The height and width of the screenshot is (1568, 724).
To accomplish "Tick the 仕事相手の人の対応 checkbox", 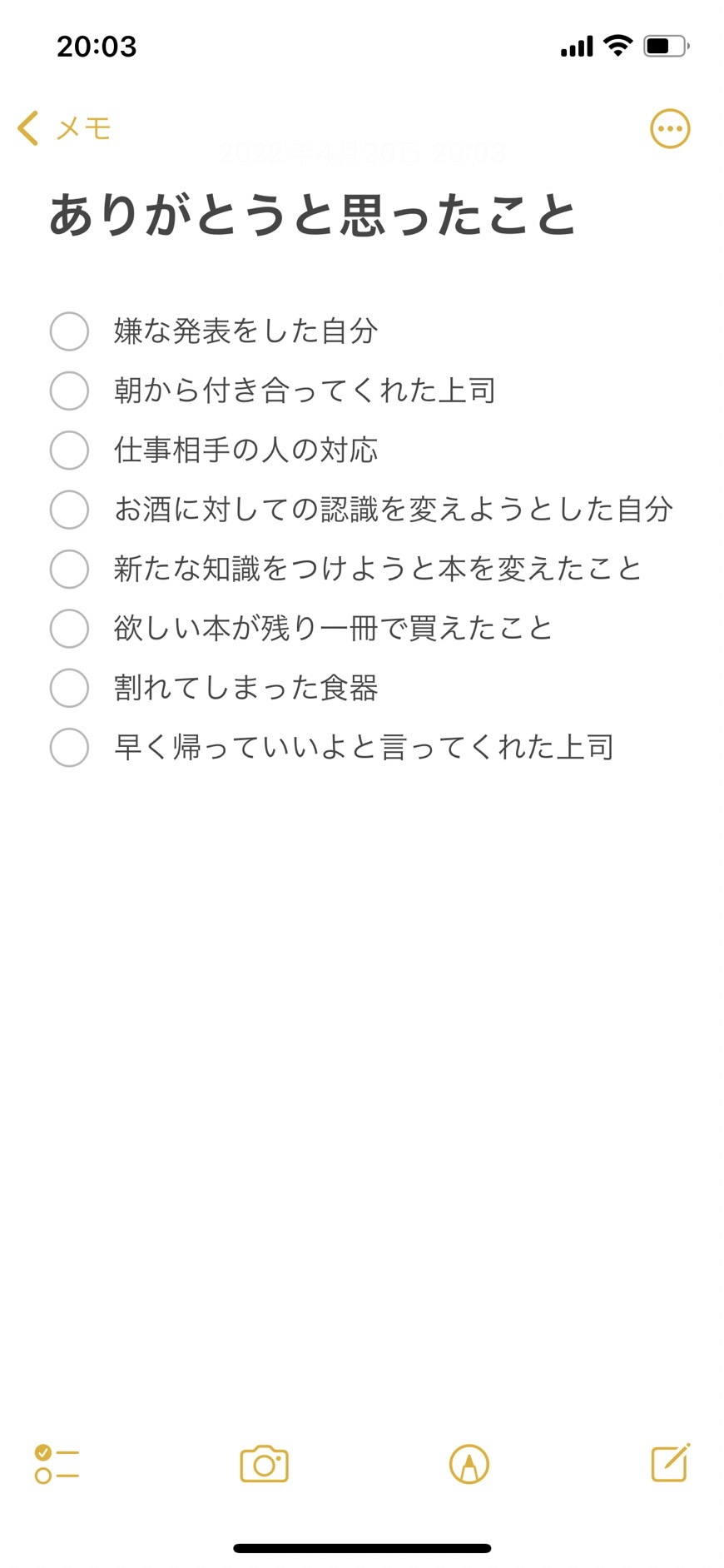I will coord(69,450).
